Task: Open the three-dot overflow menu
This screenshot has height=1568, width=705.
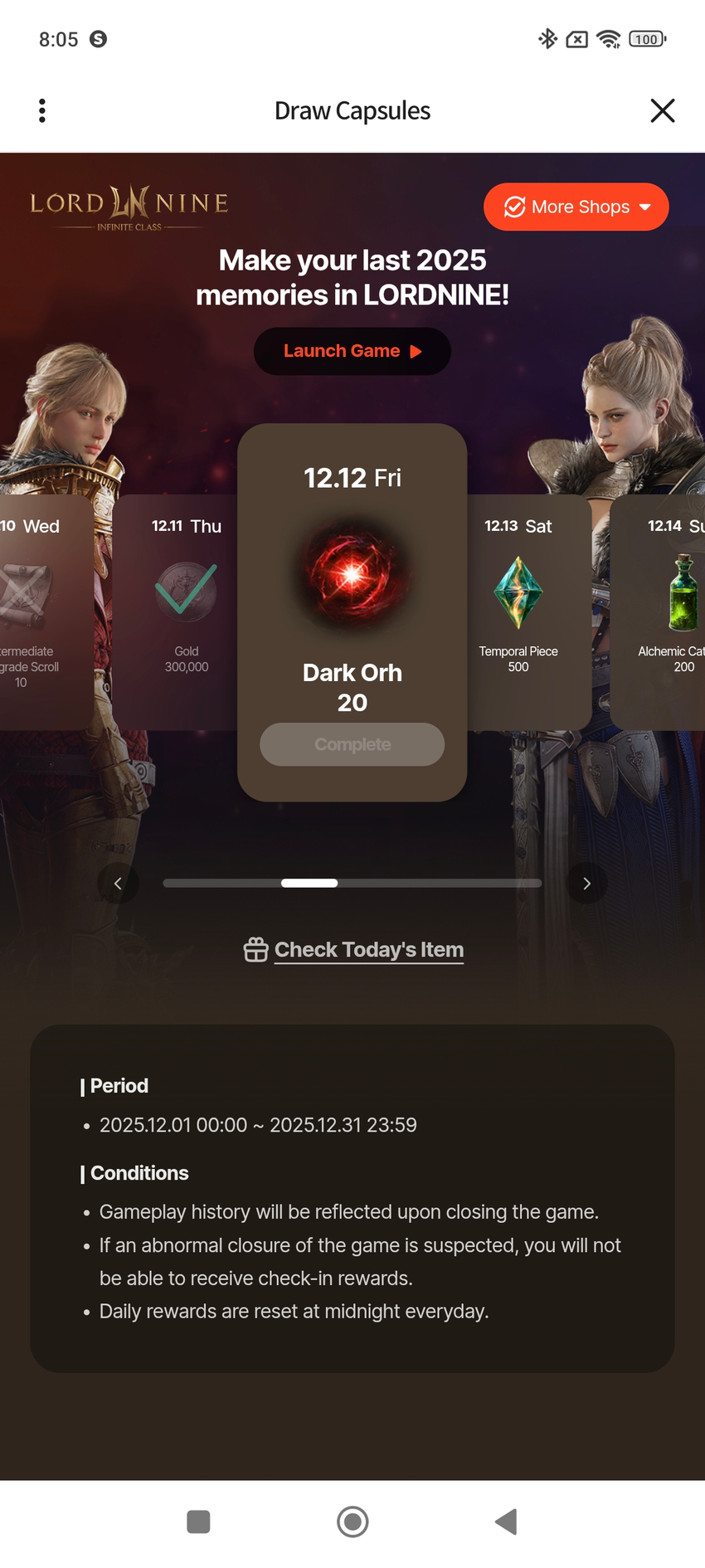Action: pyautogui.click(x=42, y=110)
